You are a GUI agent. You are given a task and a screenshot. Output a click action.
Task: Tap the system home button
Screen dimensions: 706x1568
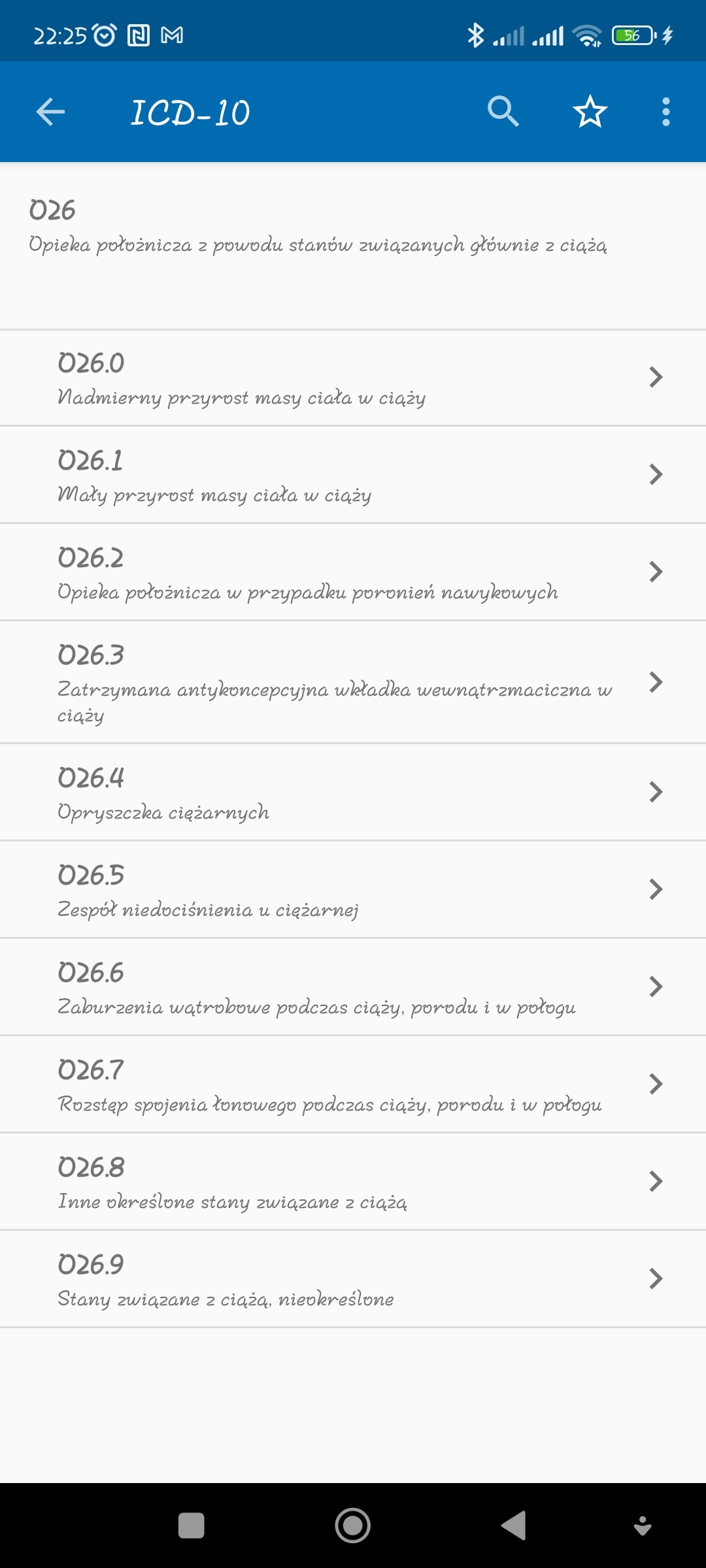coord(353,1526)
